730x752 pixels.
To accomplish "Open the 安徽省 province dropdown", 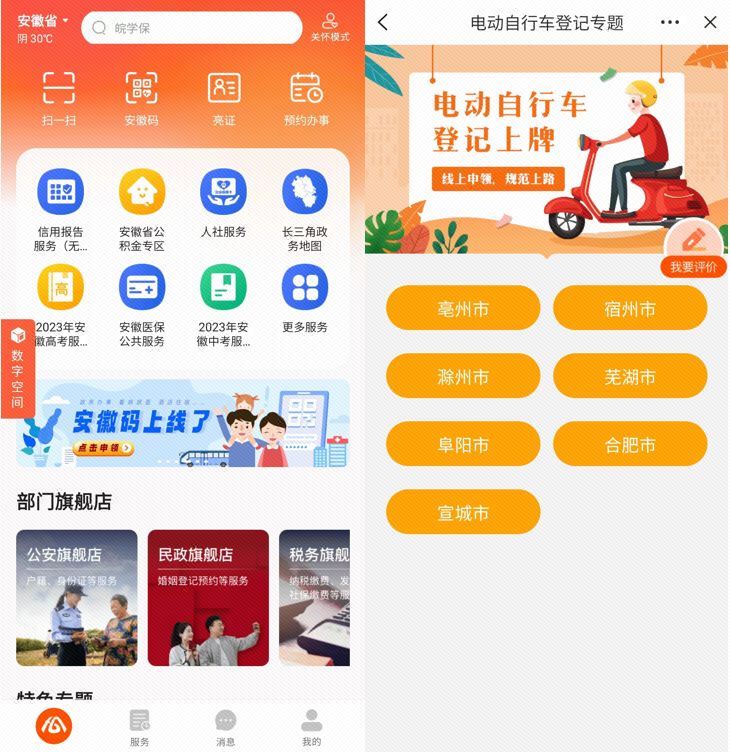I will click(42, 21).
